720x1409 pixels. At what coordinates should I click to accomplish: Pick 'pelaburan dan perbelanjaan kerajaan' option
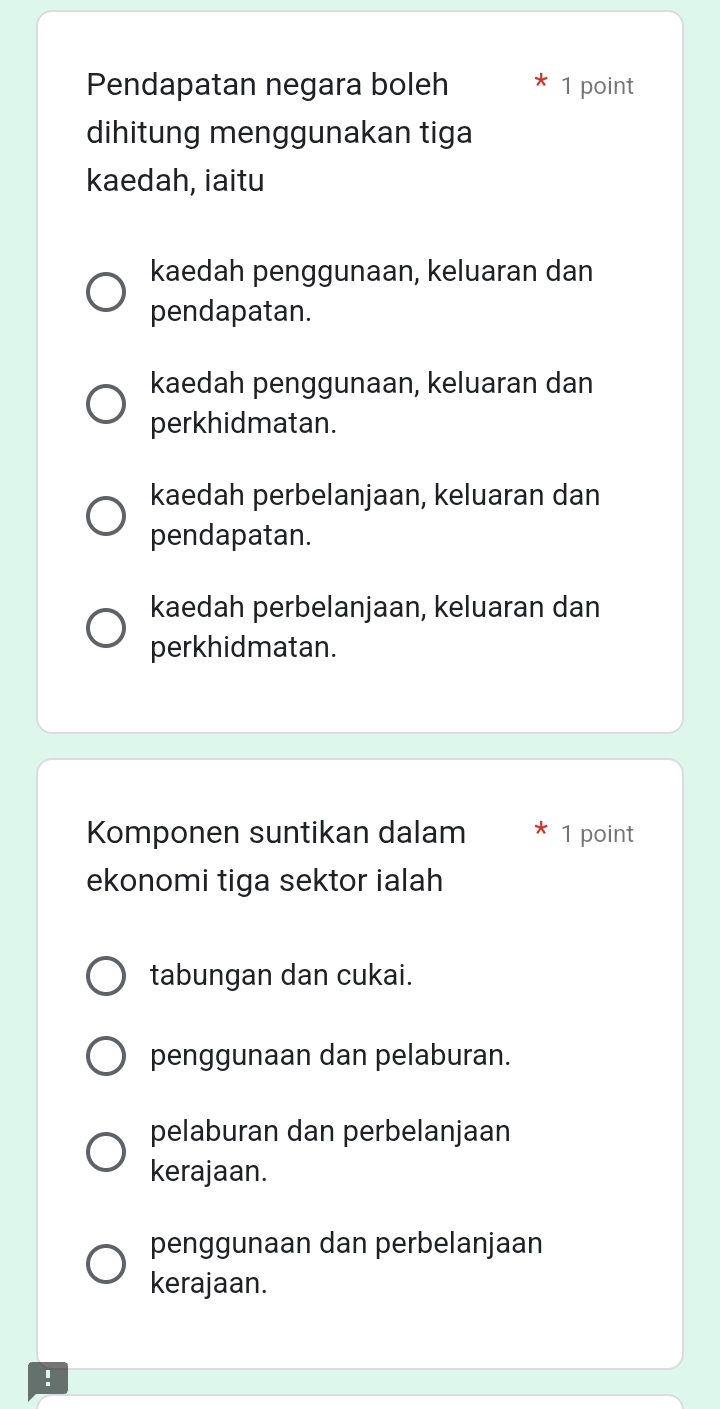tap(106, 1152)
